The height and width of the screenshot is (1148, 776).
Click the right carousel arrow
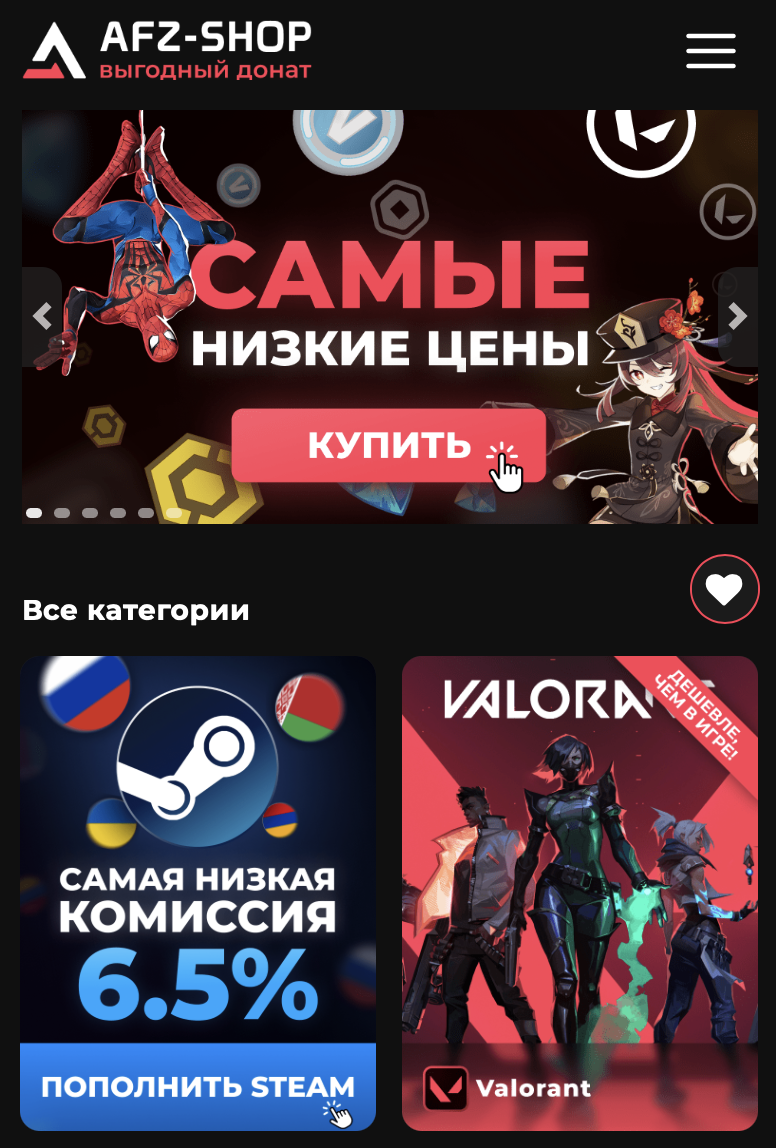(x=736, y=316)
